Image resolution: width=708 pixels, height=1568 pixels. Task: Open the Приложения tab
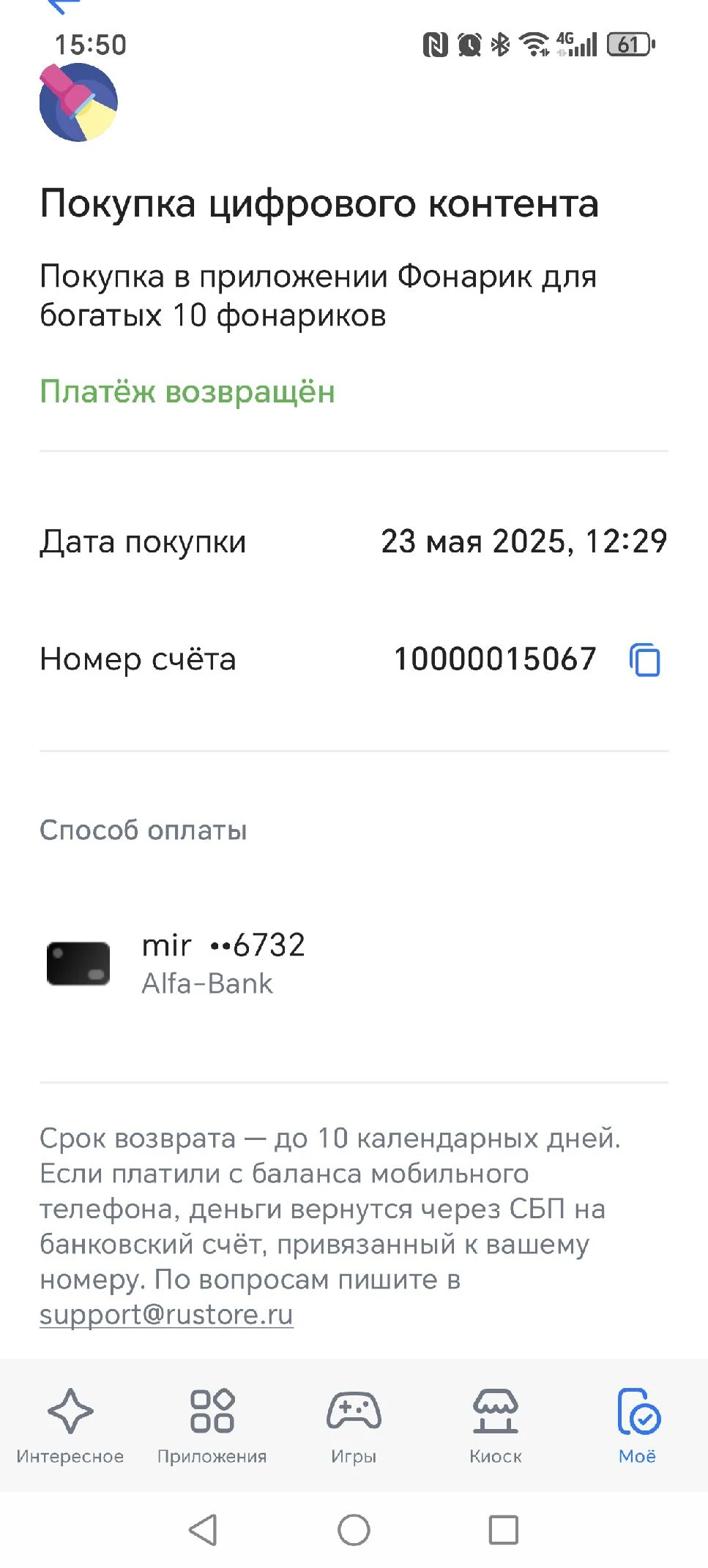212,1424
